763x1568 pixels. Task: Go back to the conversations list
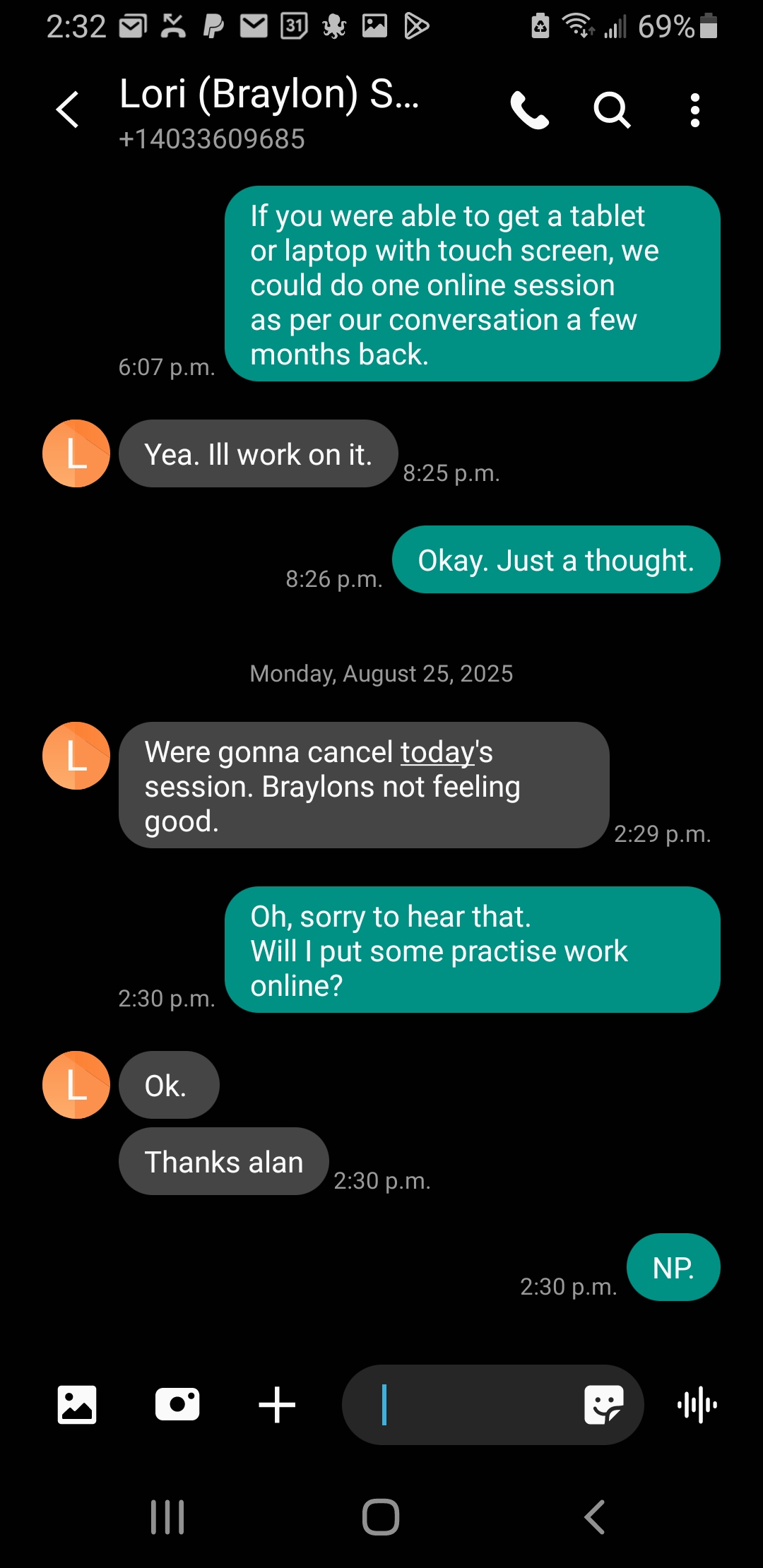click(68, 110)
